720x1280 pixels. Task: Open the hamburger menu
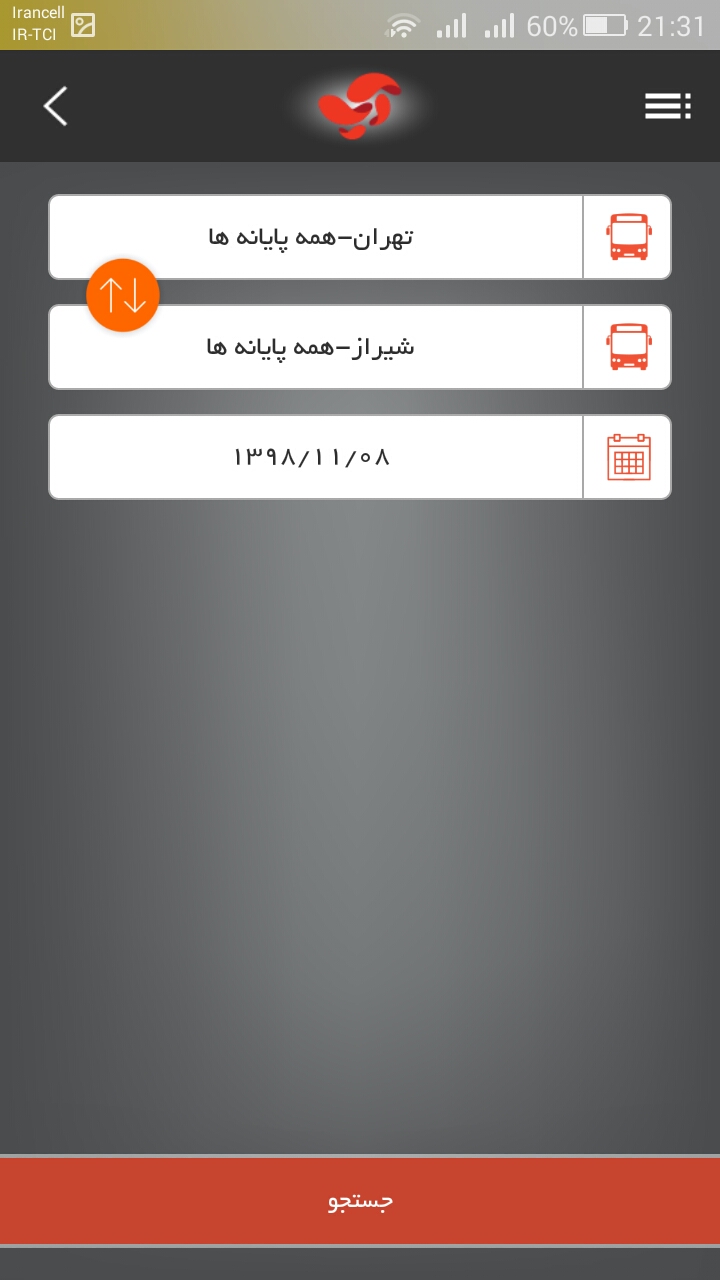pyautogui.click(x=667, y=106)
